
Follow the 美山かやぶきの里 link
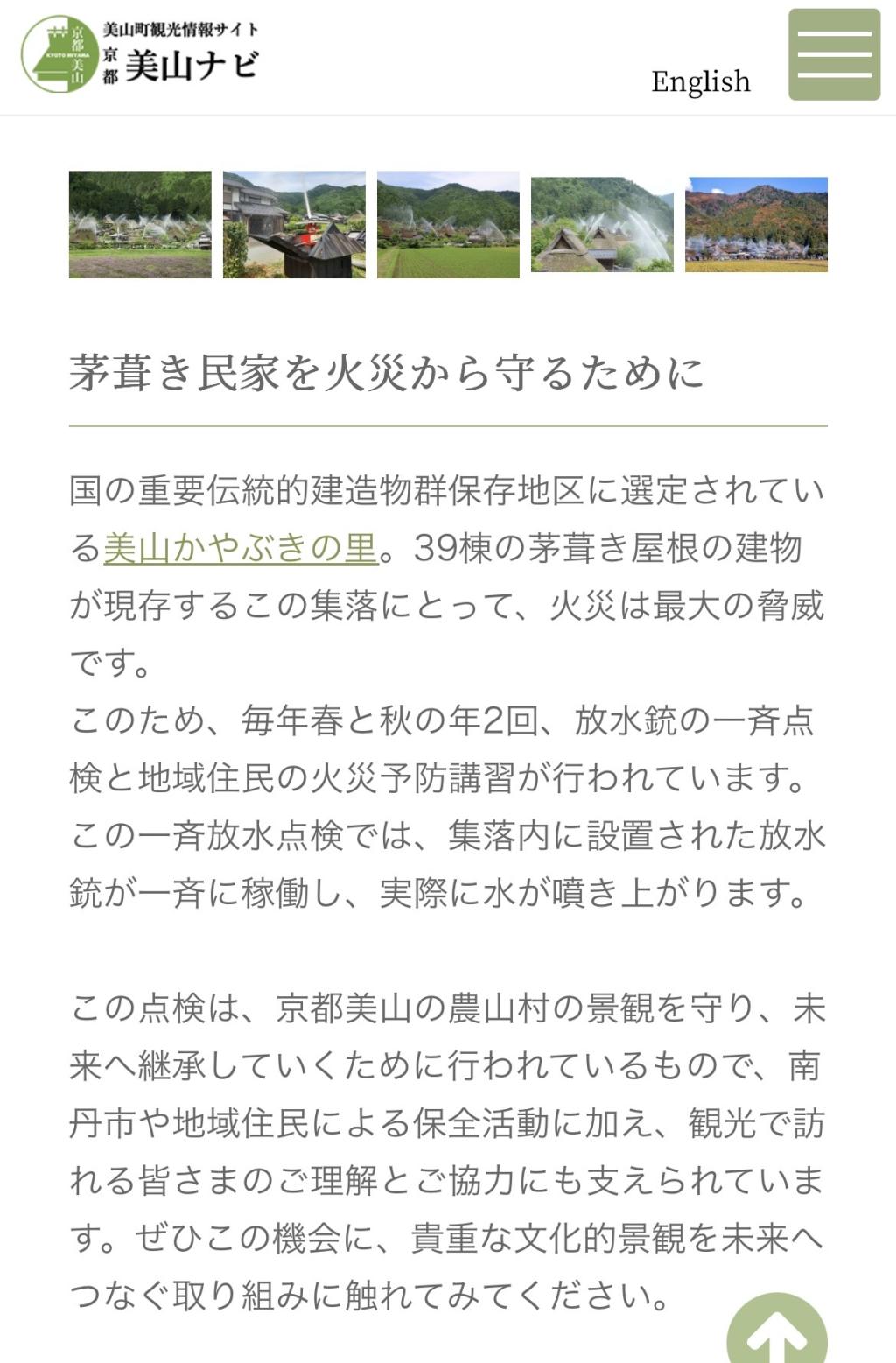click(x=241, y=548)
